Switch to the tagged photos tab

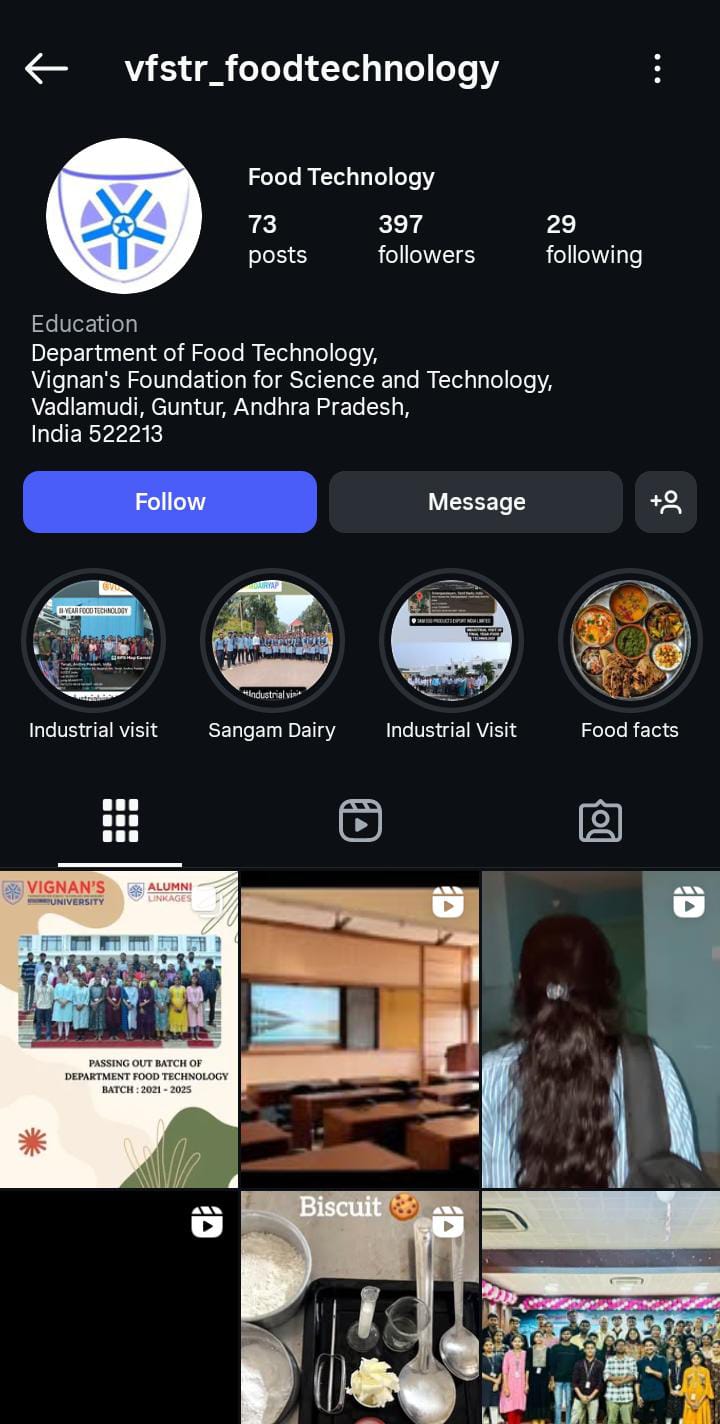pyautogui.click(x=600, y=821)
